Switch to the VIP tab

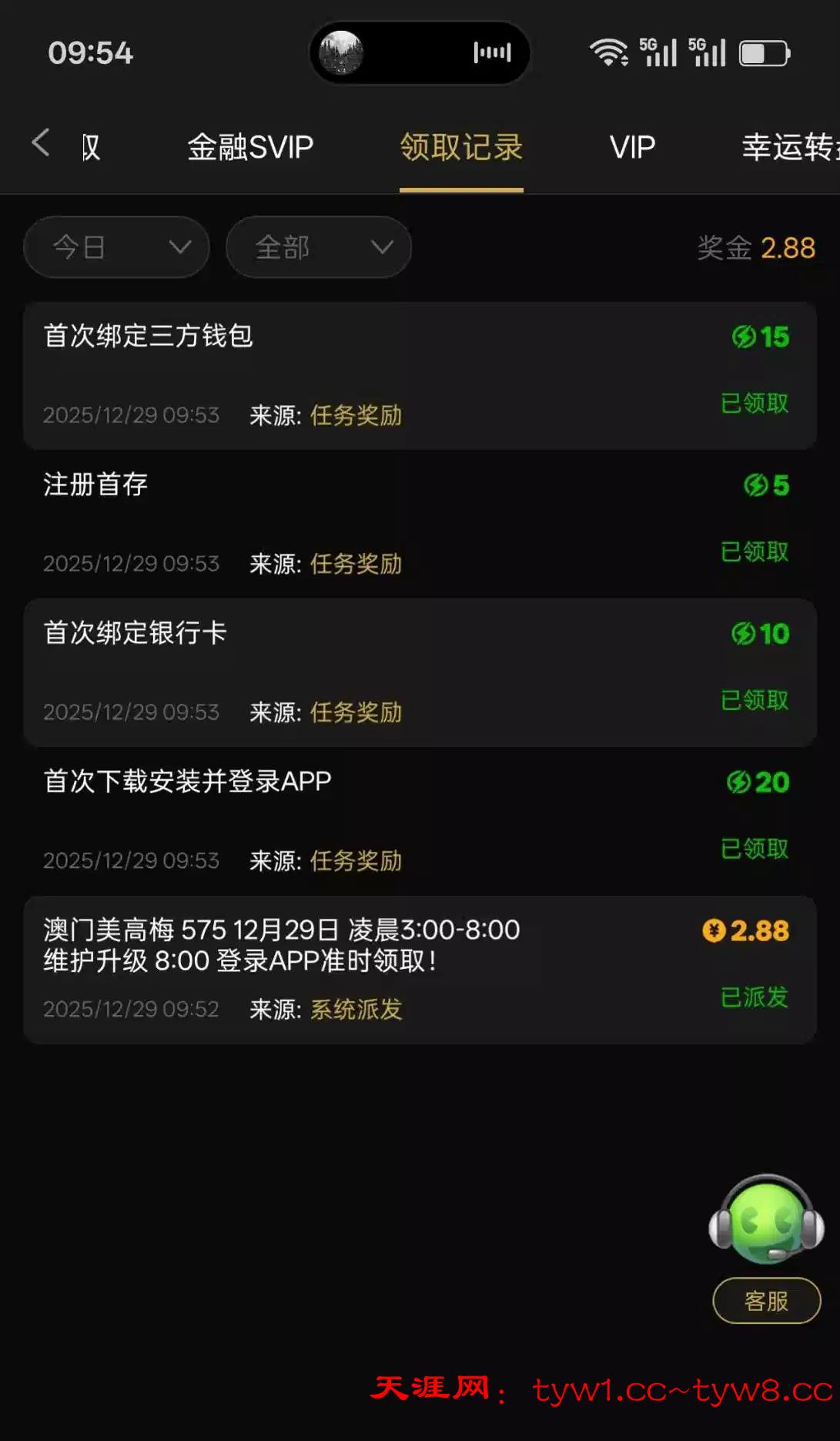point(632,147)
